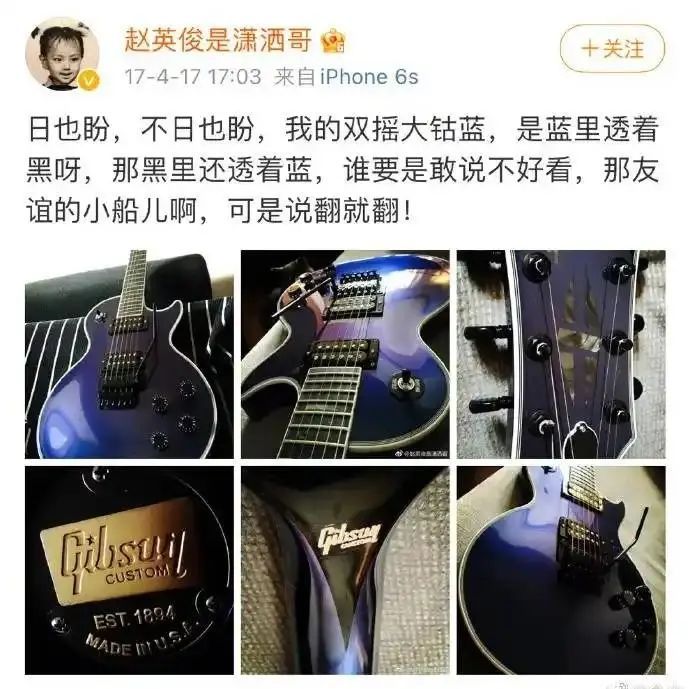
Task: Open first photo of purple guitar body
Action: (129, 354)
